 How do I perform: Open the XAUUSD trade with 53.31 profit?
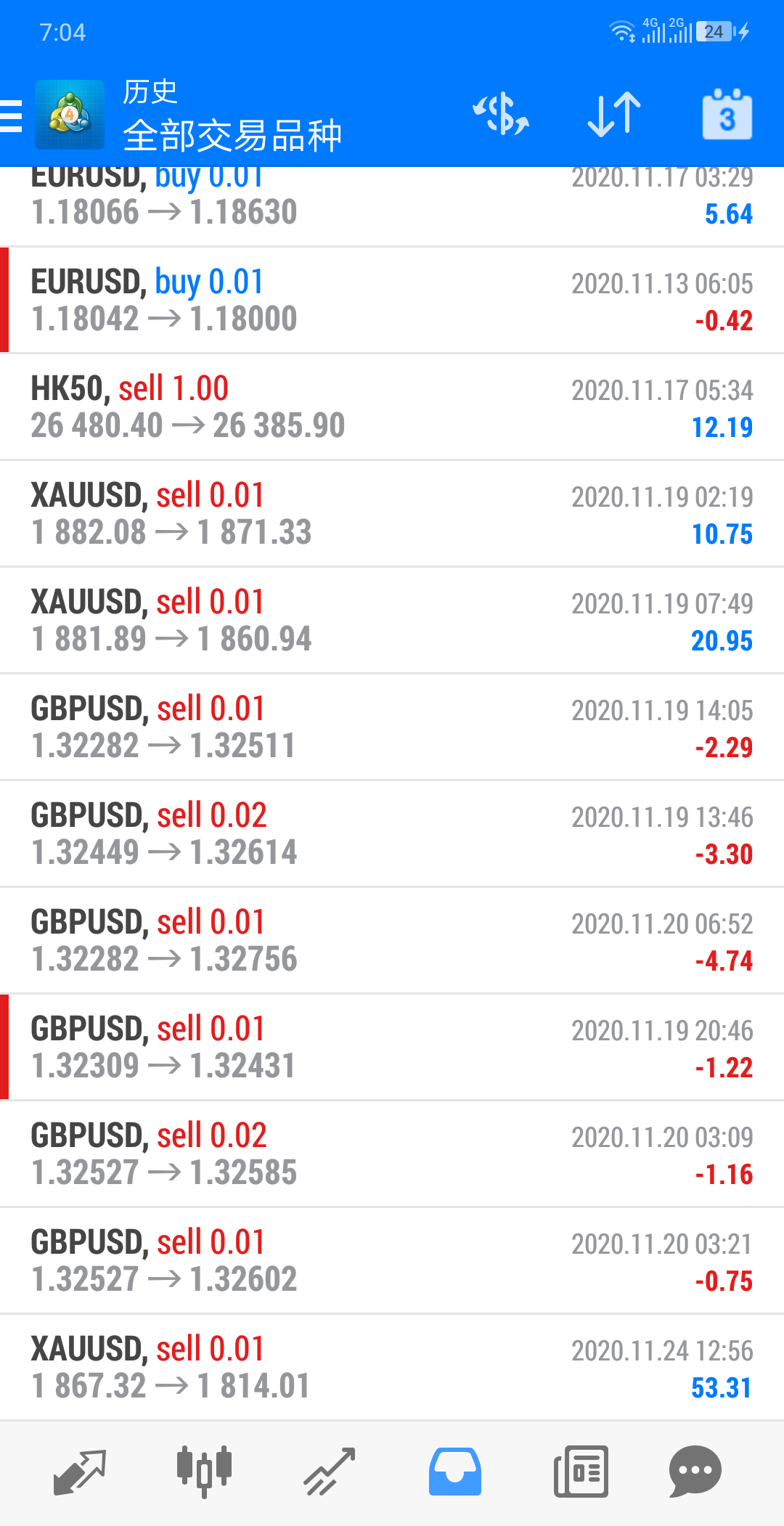392,1368
